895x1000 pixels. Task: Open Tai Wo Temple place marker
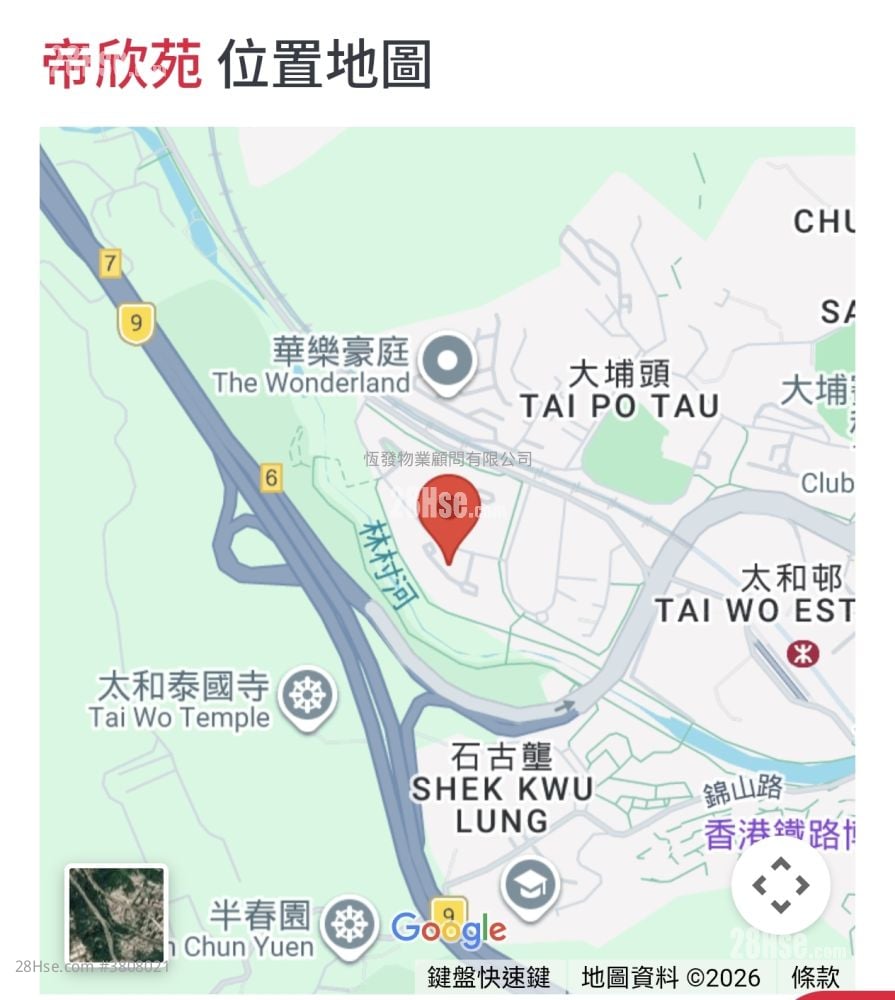tap(307, 694)
